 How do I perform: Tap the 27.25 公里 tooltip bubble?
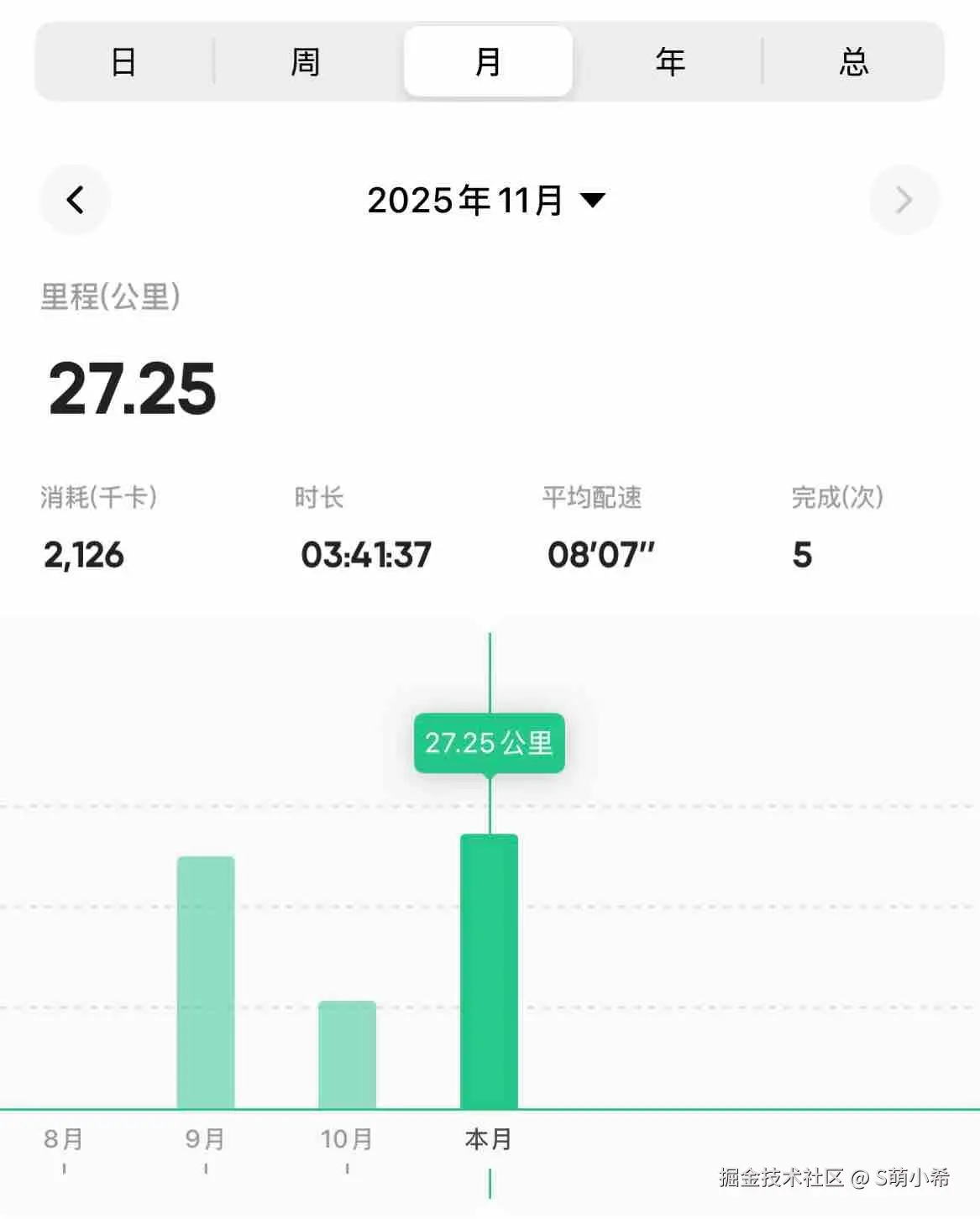point(490,742)
